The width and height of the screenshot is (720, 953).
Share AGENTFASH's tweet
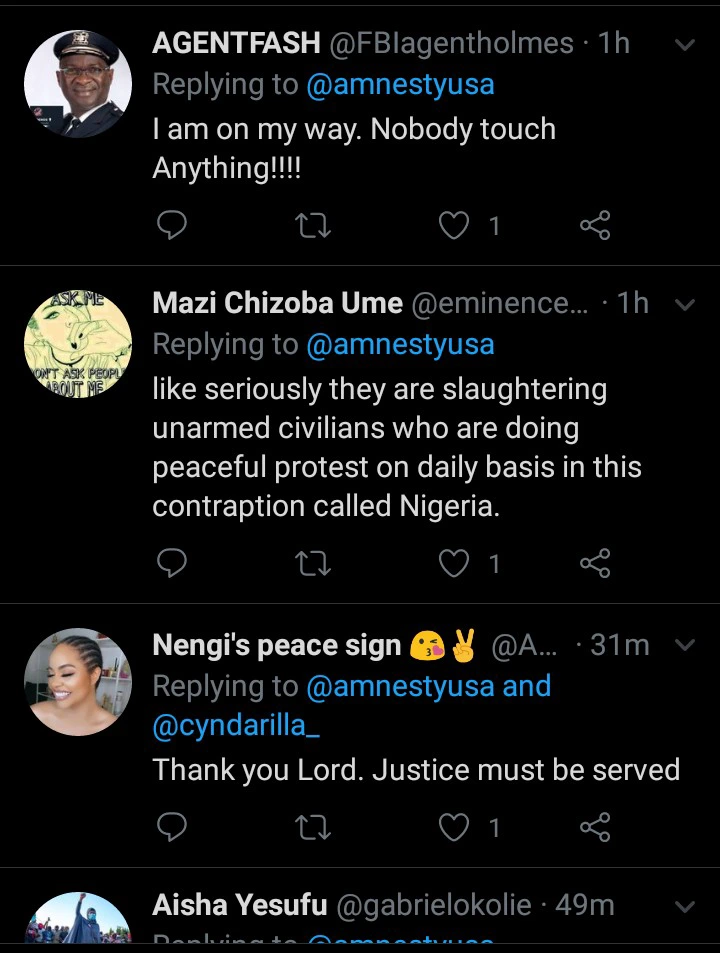595,226
